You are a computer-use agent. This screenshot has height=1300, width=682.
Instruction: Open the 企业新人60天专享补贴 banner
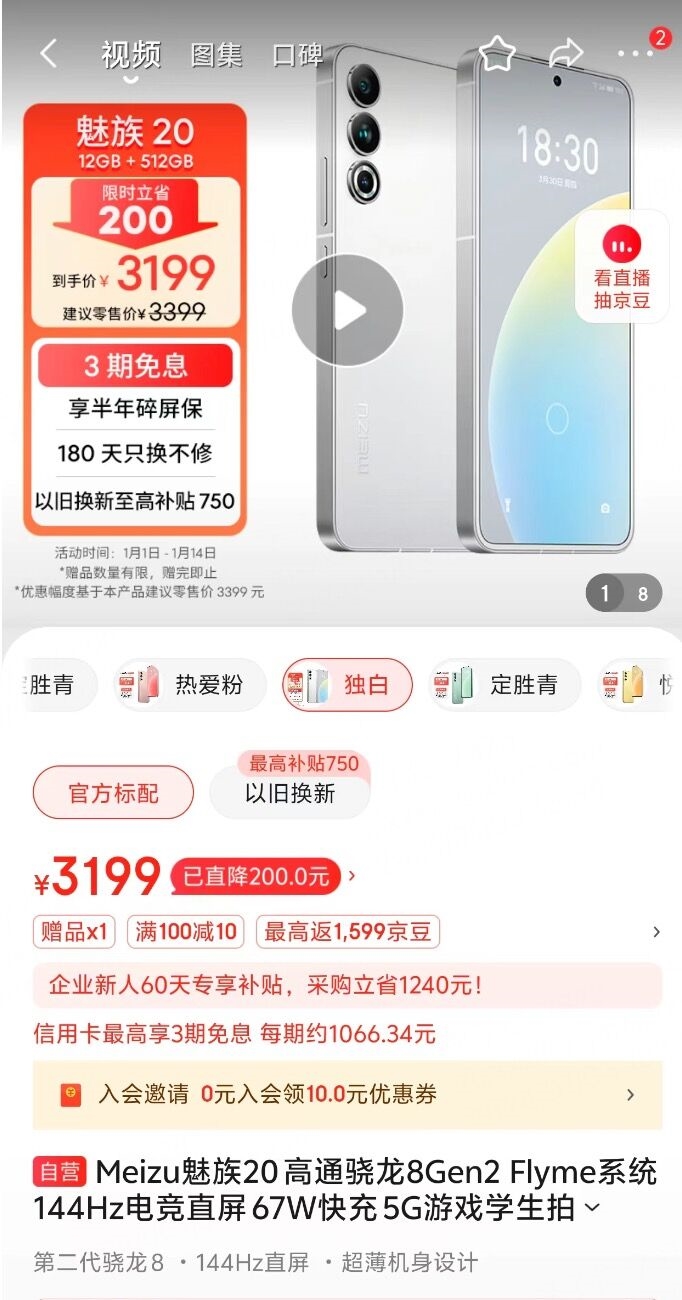pyautogui.click(x=346, y=986)
